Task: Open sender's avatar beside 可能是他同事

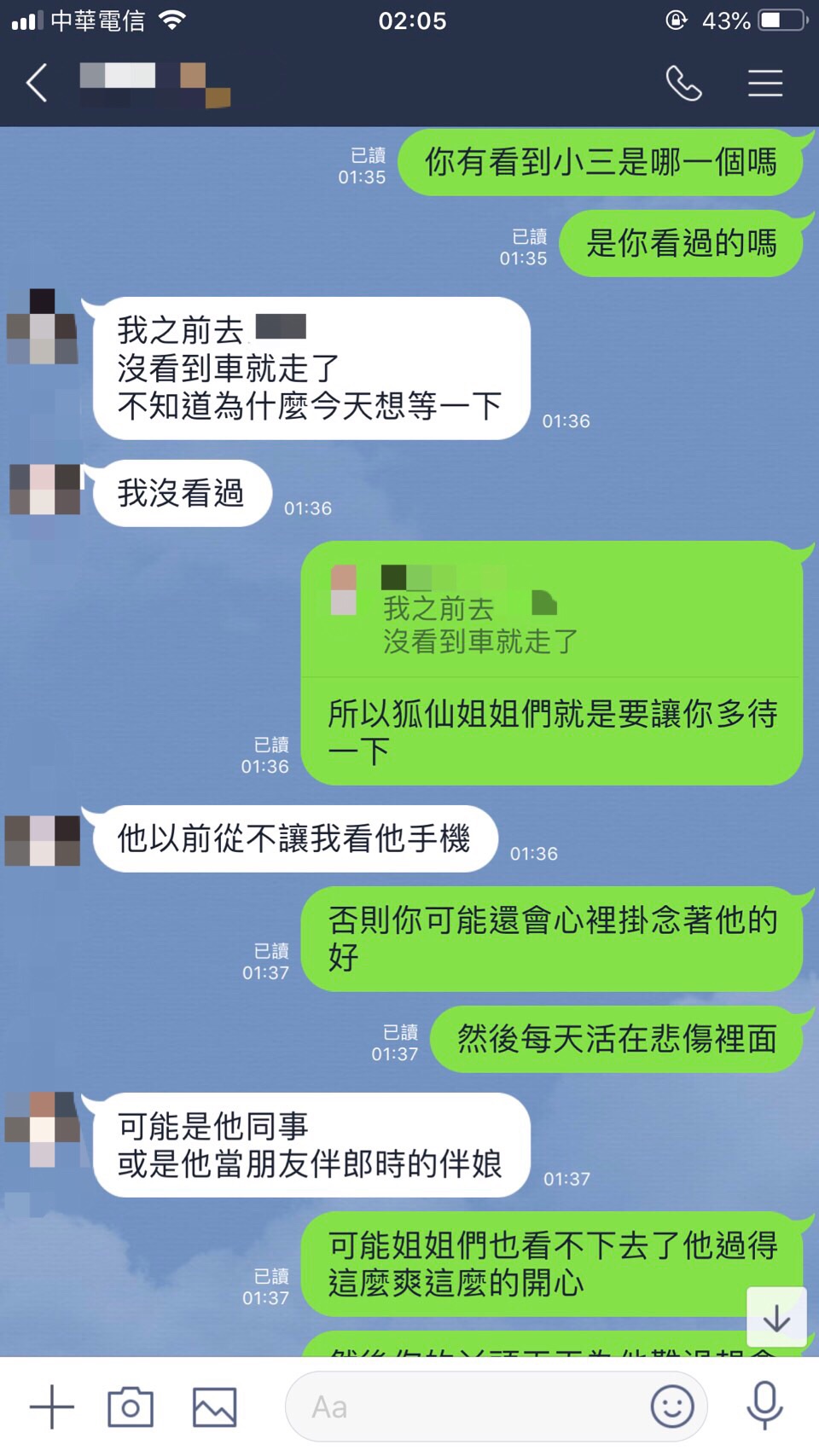Action: 43,1128
